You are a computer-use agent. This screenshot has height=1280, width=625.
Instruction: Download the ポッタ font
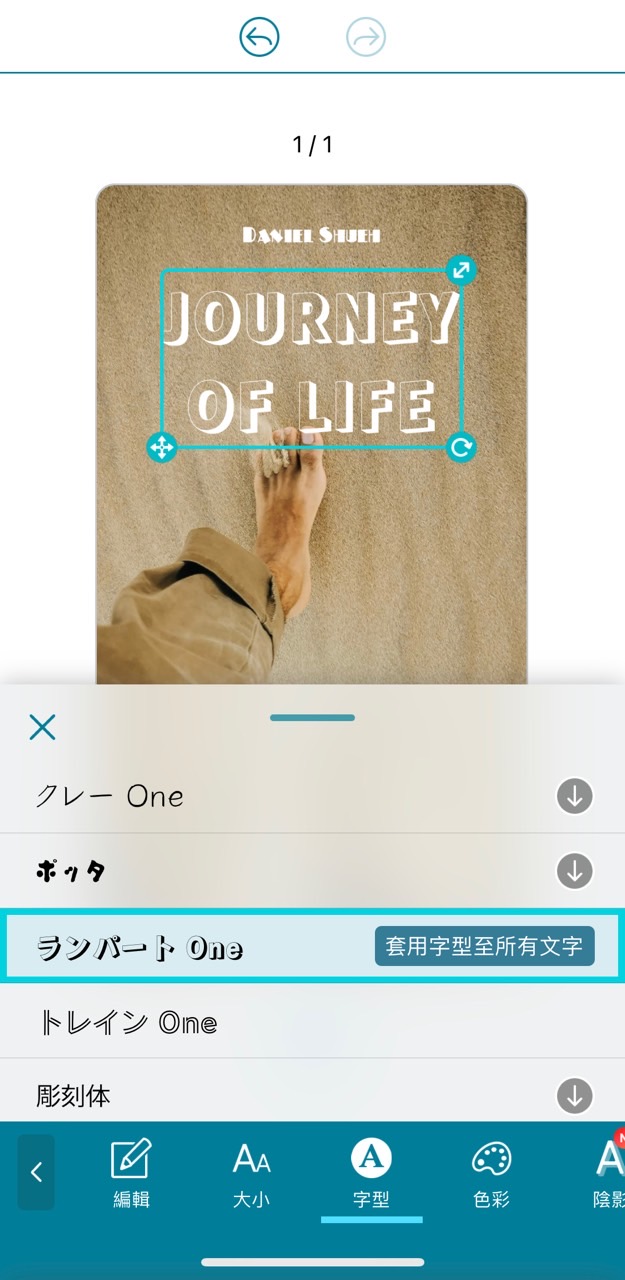tap(574, 871)
